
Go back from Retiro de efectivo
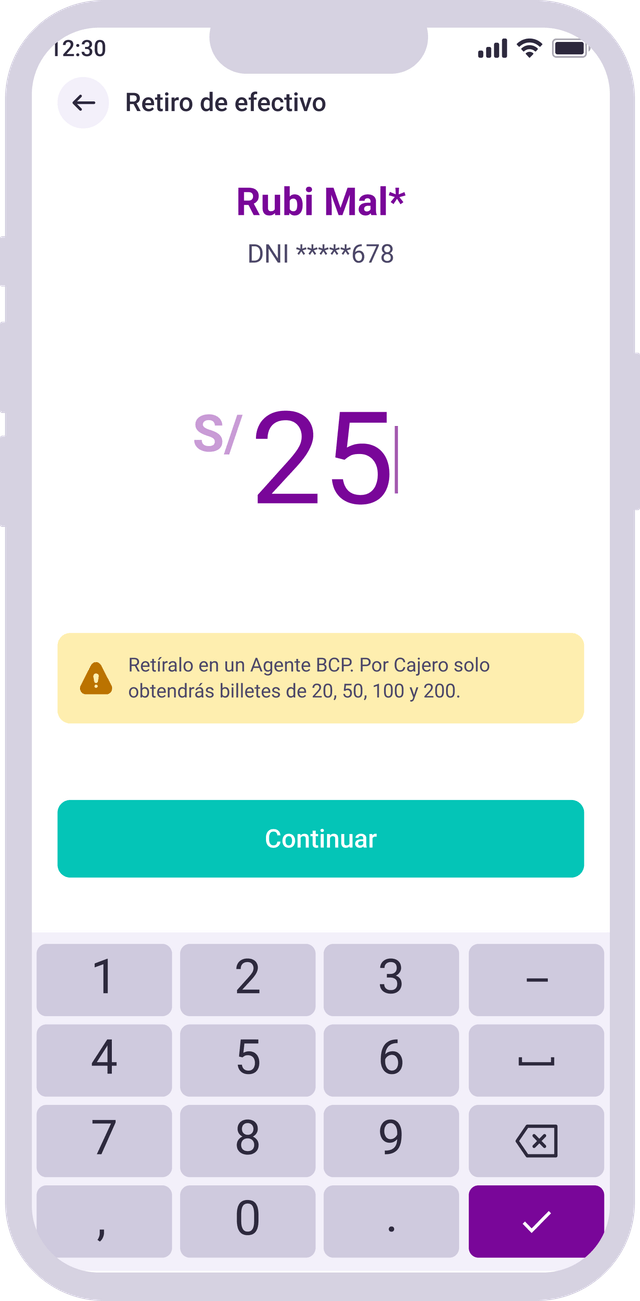pos(83,103)
